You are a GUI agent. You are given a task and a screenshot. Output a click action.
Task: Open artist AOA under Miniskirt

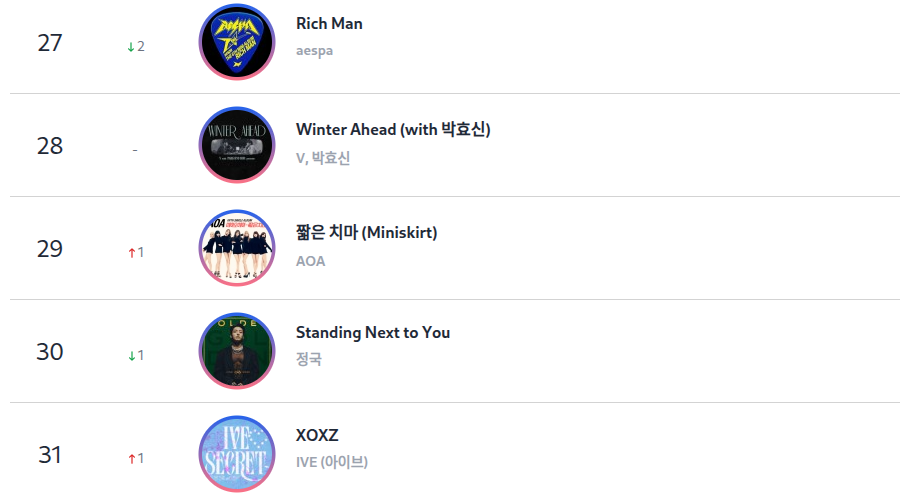310,261
